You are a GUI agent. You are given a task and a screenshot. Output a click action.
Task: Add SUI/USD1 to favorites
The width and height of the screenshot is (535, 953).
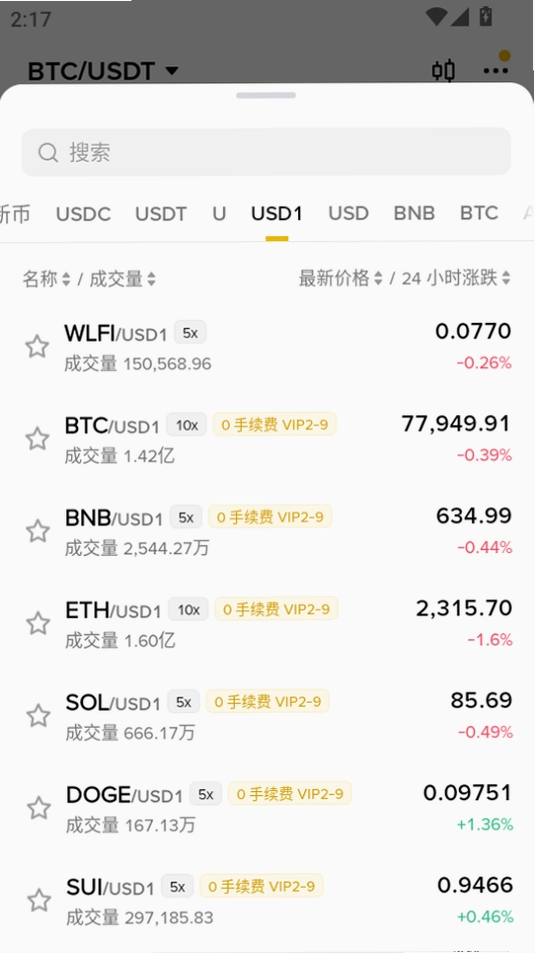pos(40,901)
